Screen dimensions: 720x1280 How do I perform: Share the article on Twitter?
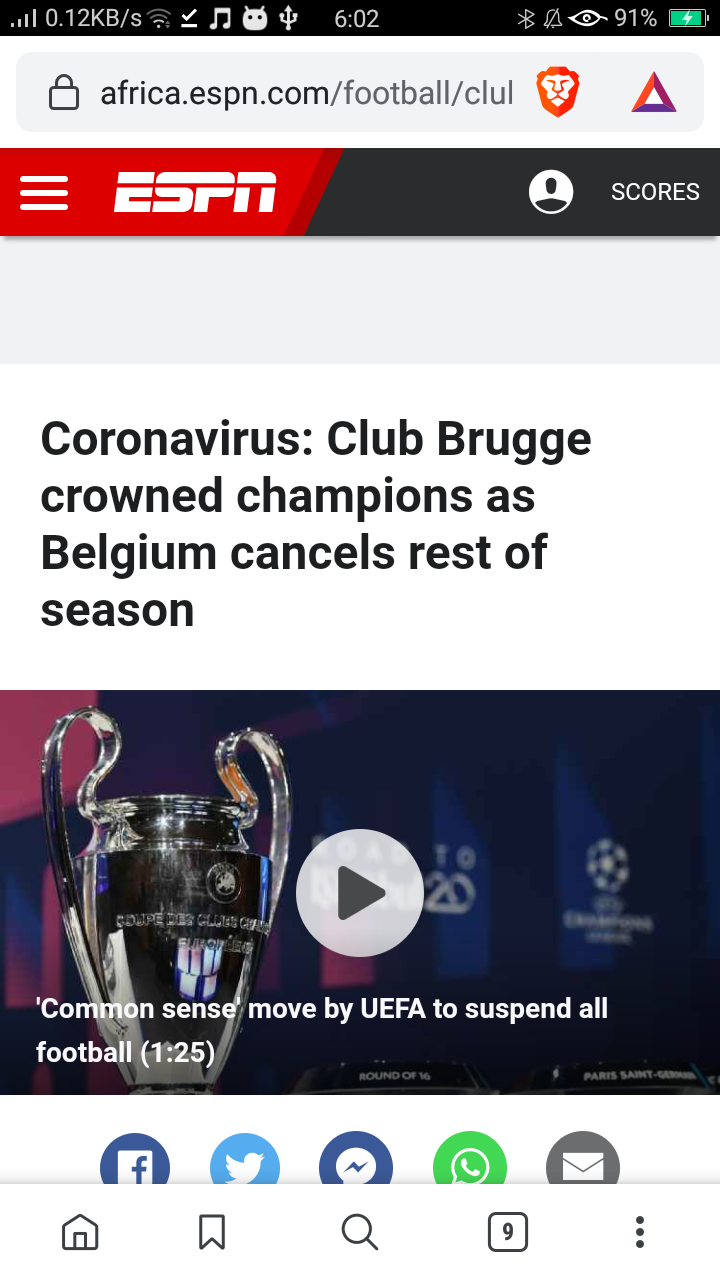coord(245,1162)
